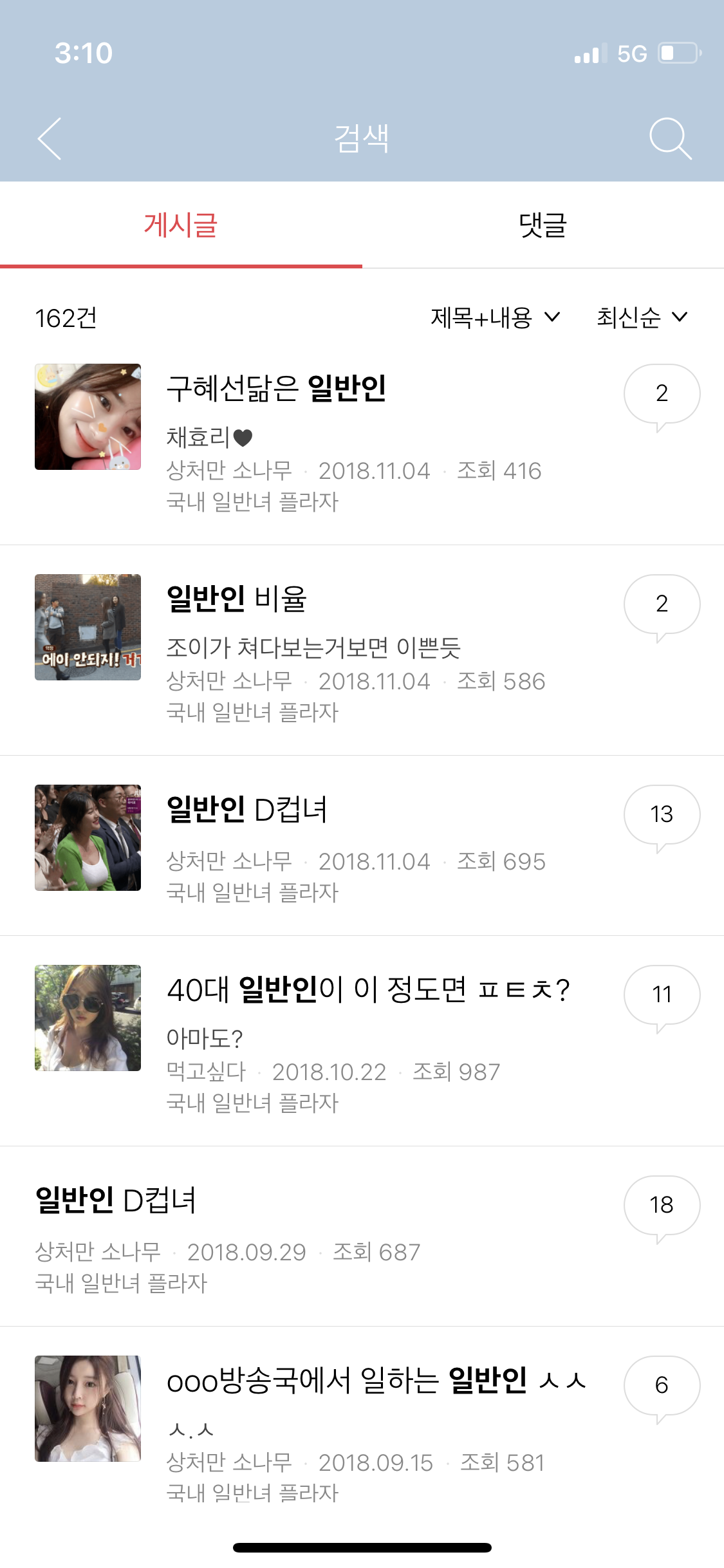The image size is (724, 1568).
Task: Open the 2018.11.04 일반인 D컵녀 post
Action: (x=247, y=810)
